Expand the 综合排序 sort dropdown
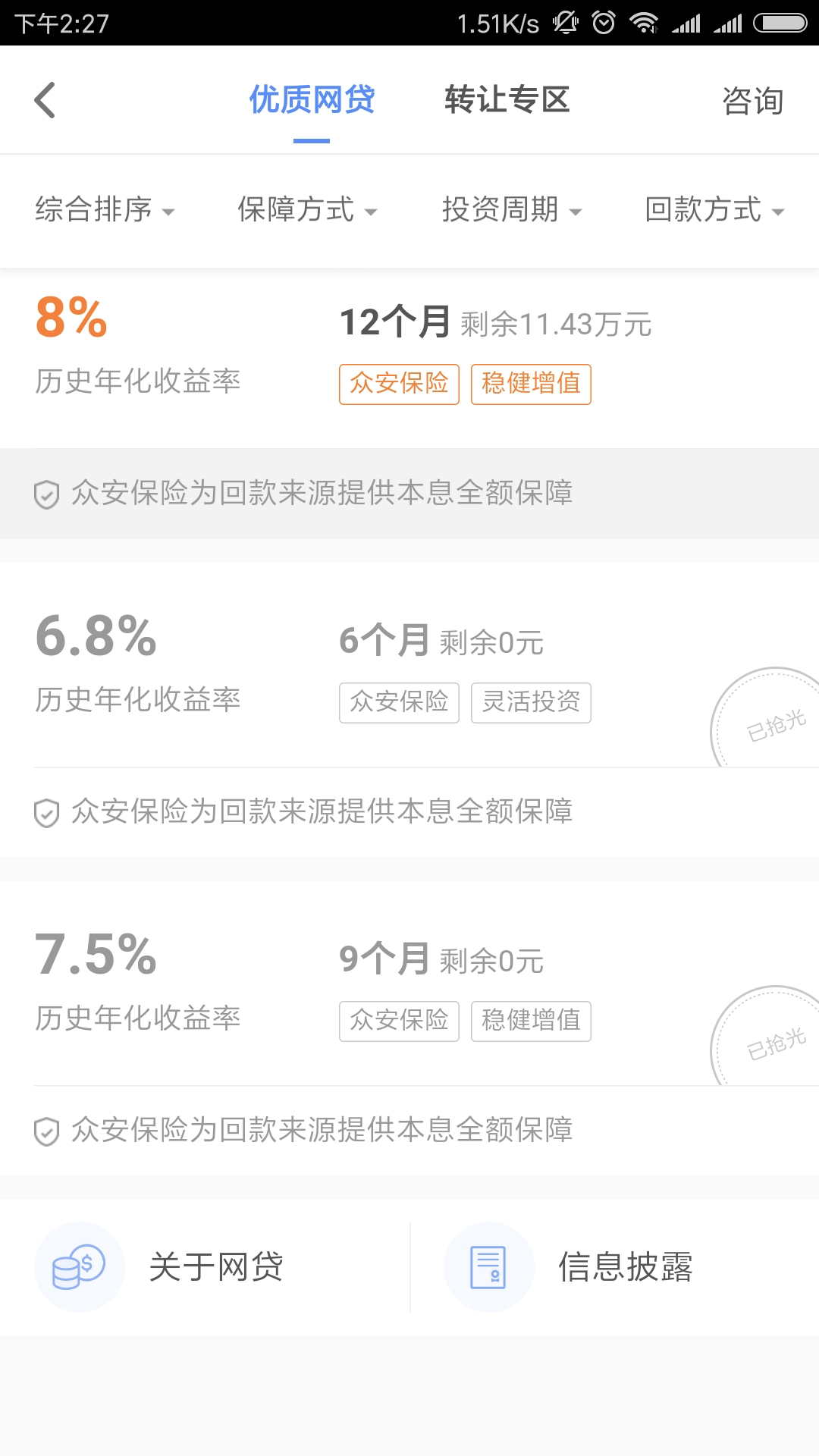The height and width of the screenshot is (1456, 819). tap(105, 210)
